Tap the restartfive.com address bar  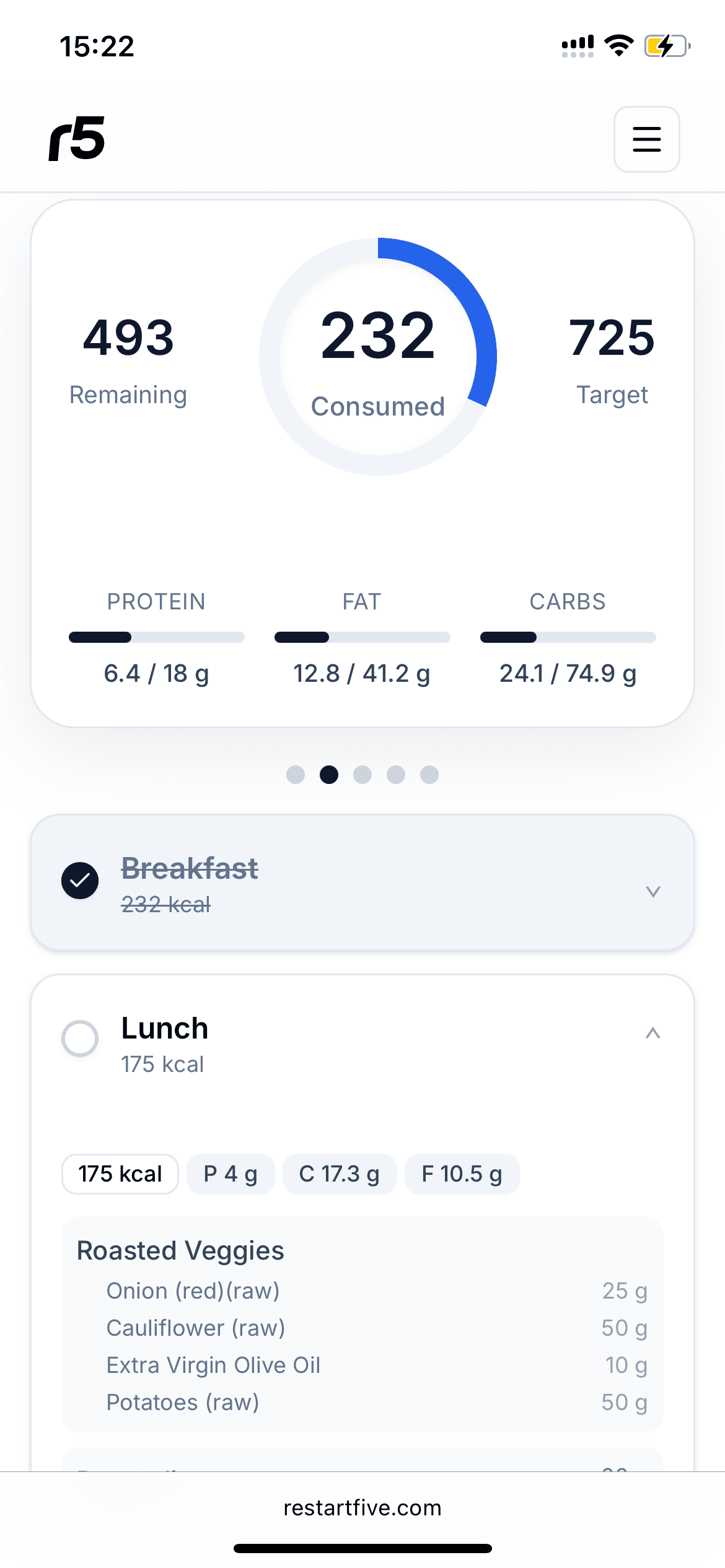click(x=362, y=1508)
